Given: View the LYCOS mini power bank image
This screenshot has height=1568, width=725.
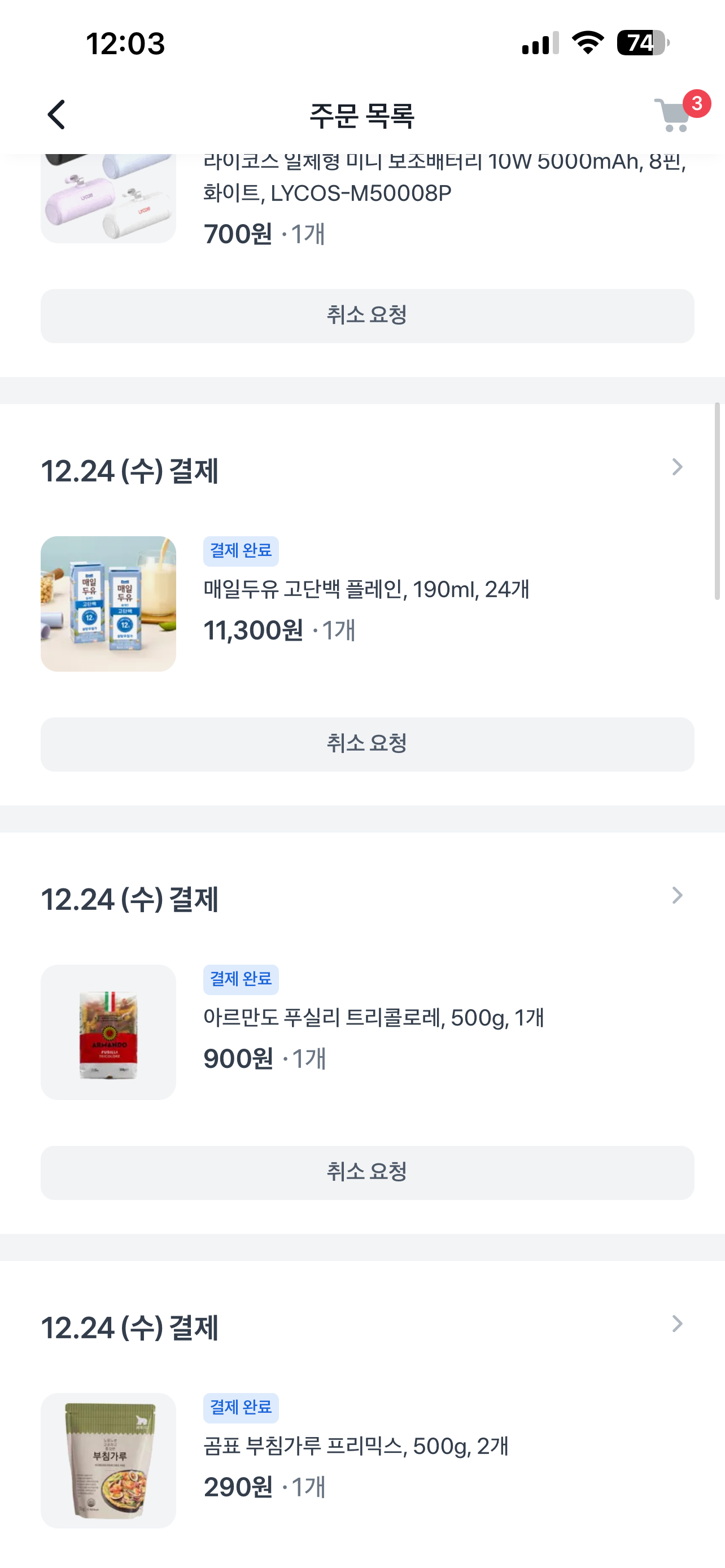Looking at the screenshot, I should pos(108,198).
